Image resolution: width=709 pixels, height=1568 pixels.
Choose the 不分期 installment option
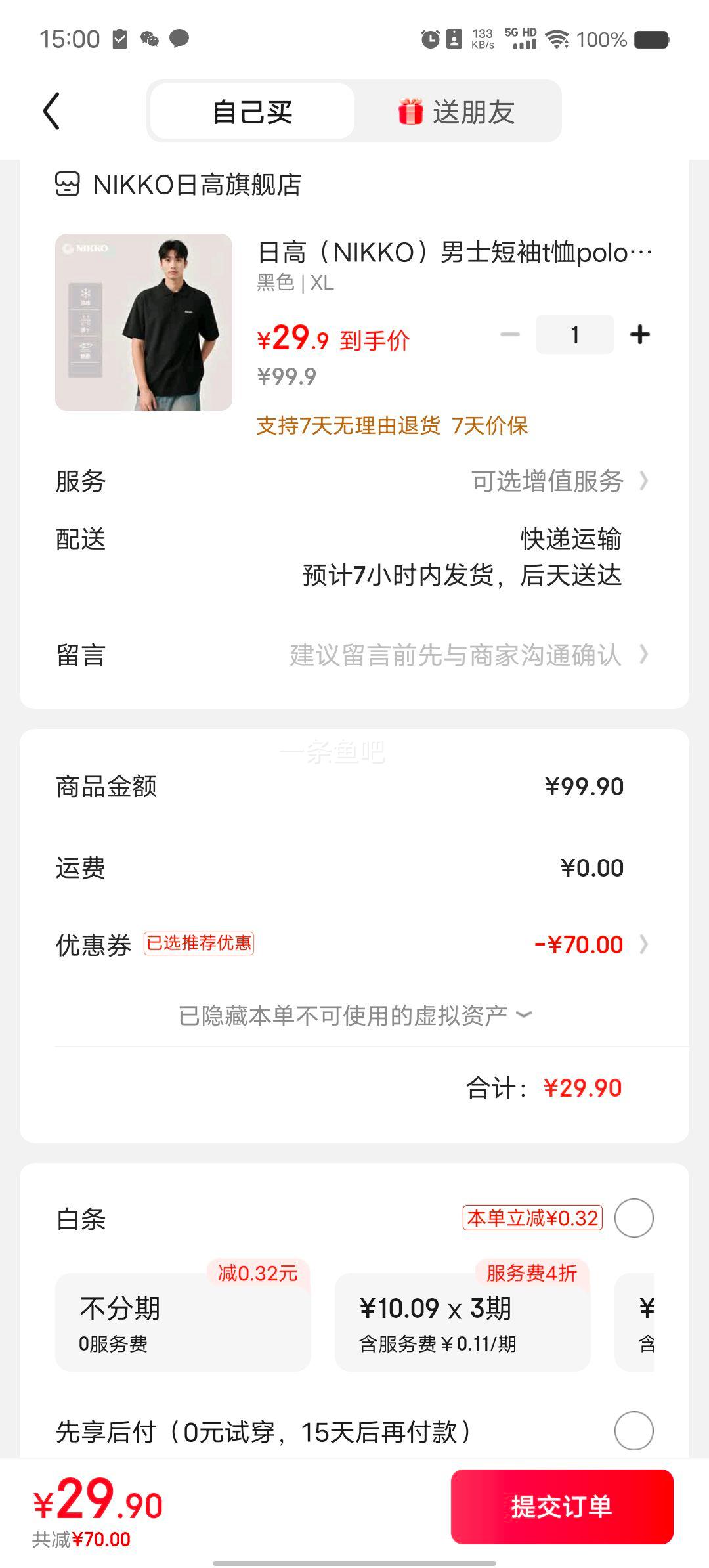point(183,1322)
